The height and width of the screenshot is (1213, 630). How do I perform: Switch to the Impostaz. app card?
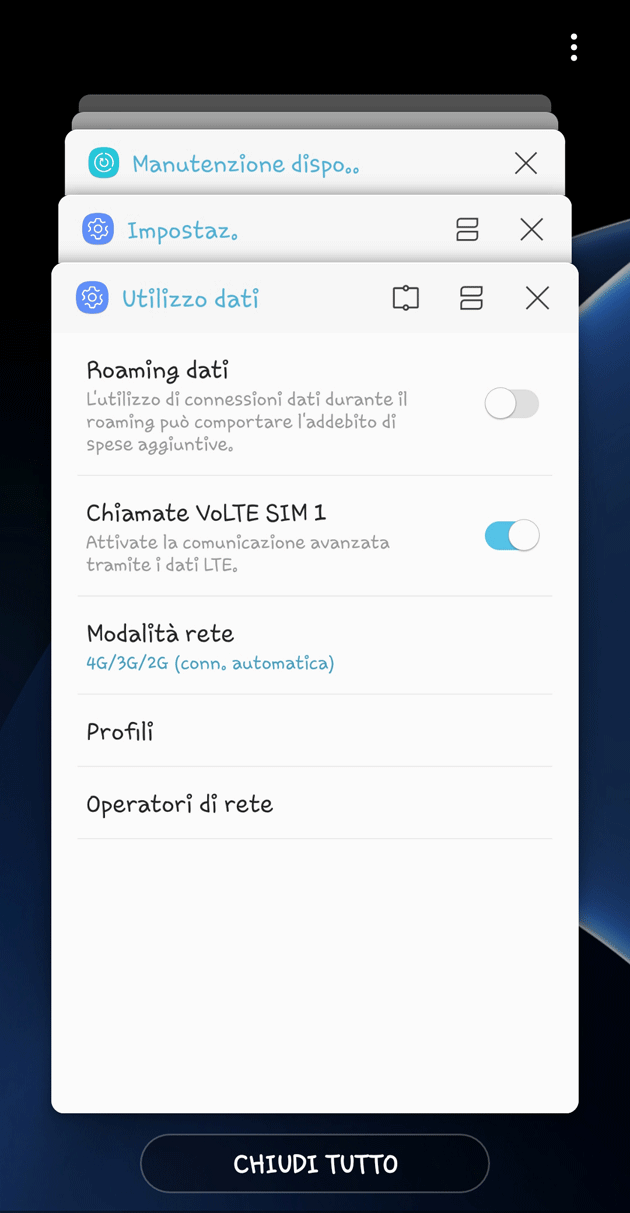pos(182,231)
